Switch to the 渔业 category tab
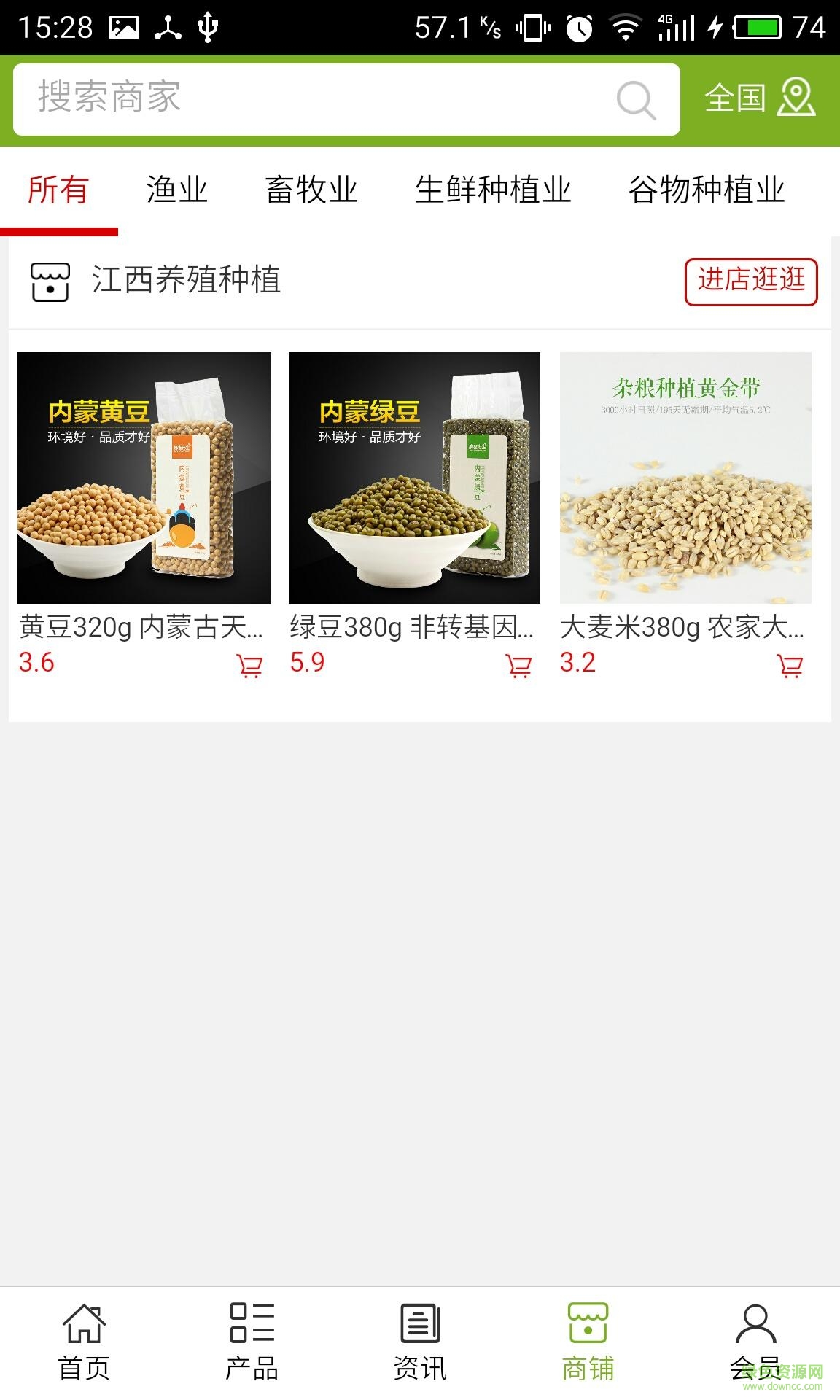Image resolution: width=840 pixels, height=1400 pixels. (175, 191)
